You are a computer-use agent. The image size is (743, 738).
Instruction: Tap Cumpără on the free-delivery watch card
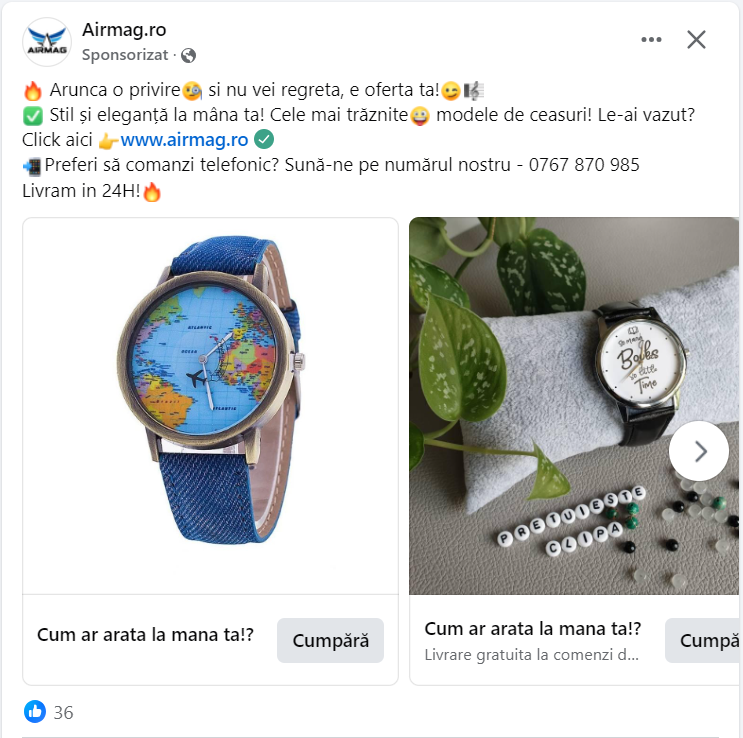(x=705, y=640)
